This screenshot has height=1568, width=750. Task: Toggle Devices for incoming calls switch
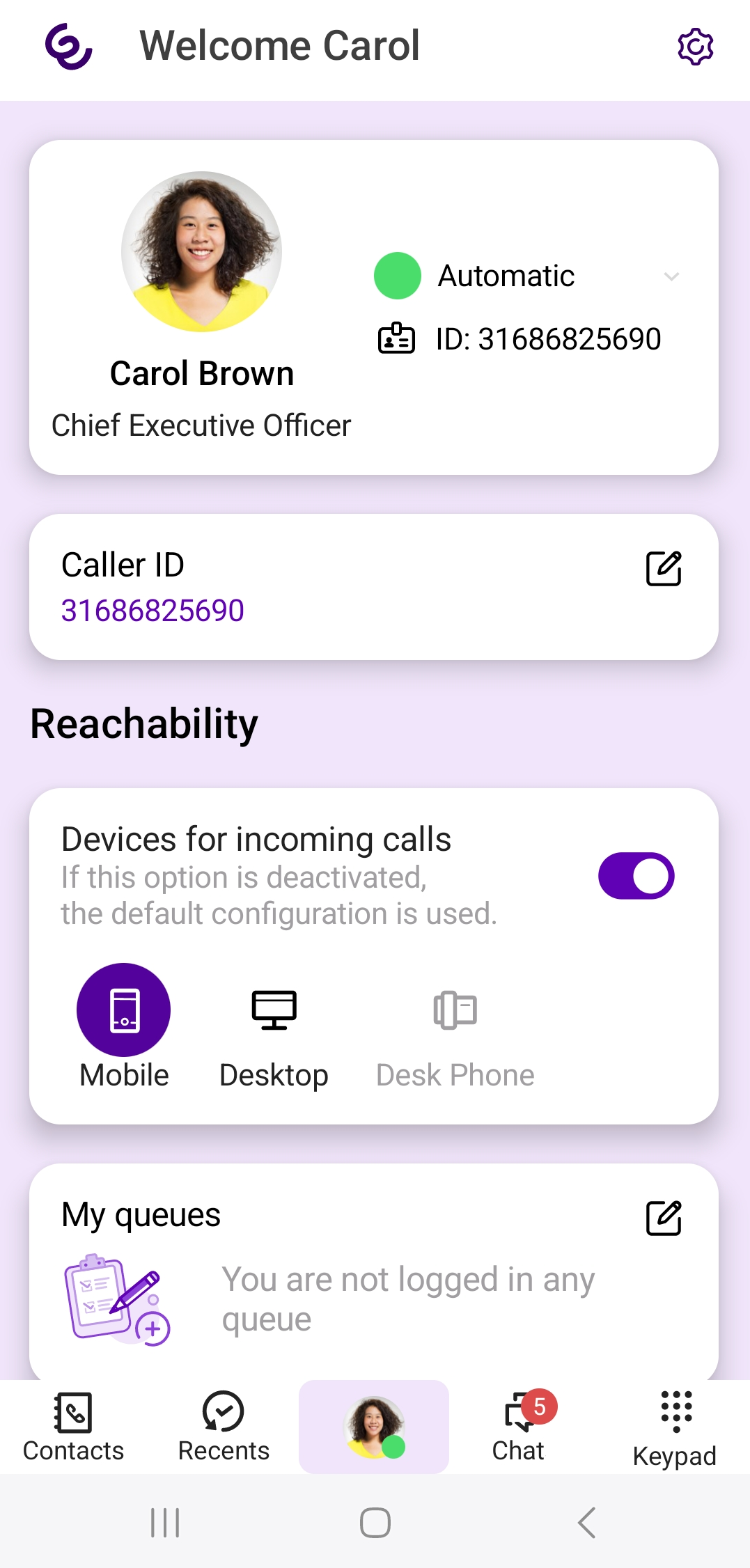pyautogui.click(x=636, y=876)
